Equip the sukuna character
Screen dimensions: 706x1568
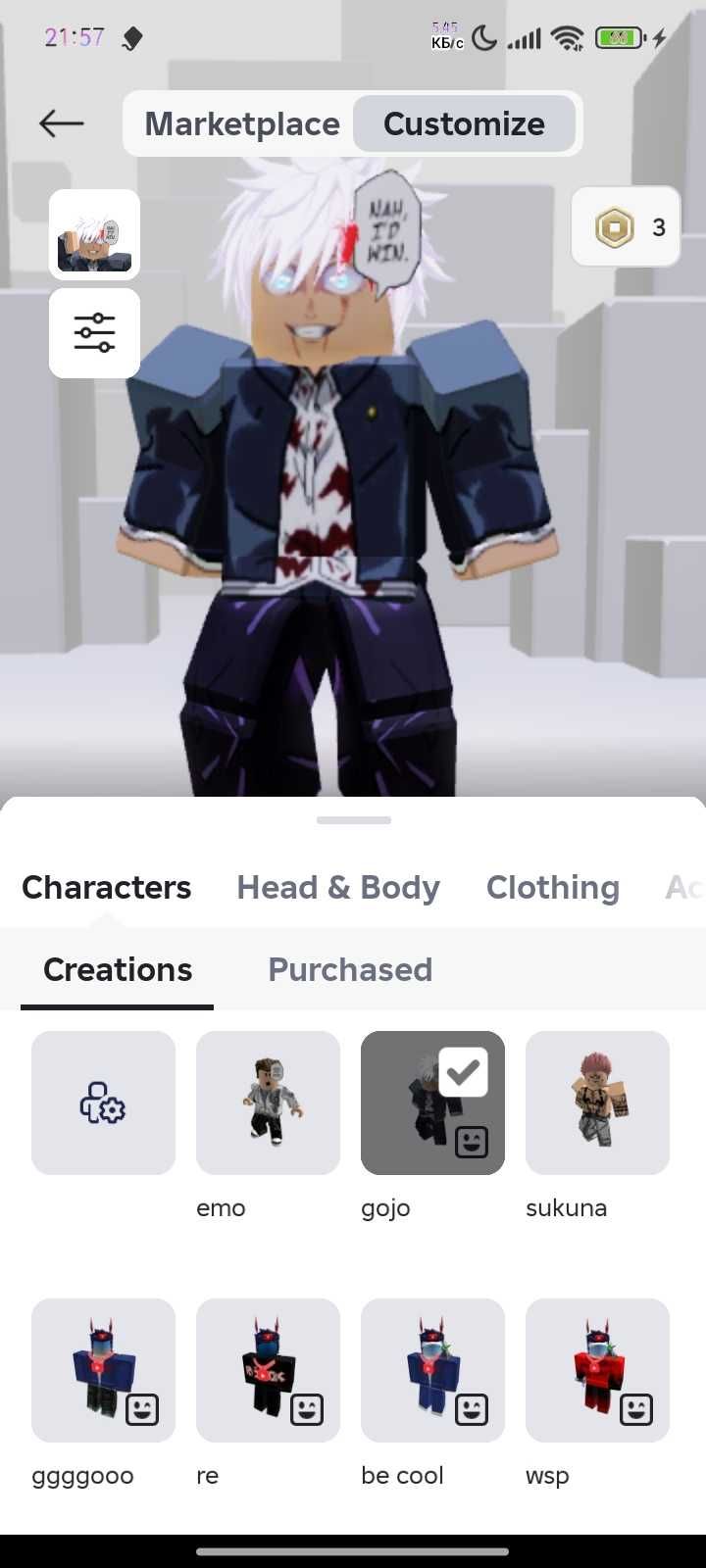pos(597,1102)
